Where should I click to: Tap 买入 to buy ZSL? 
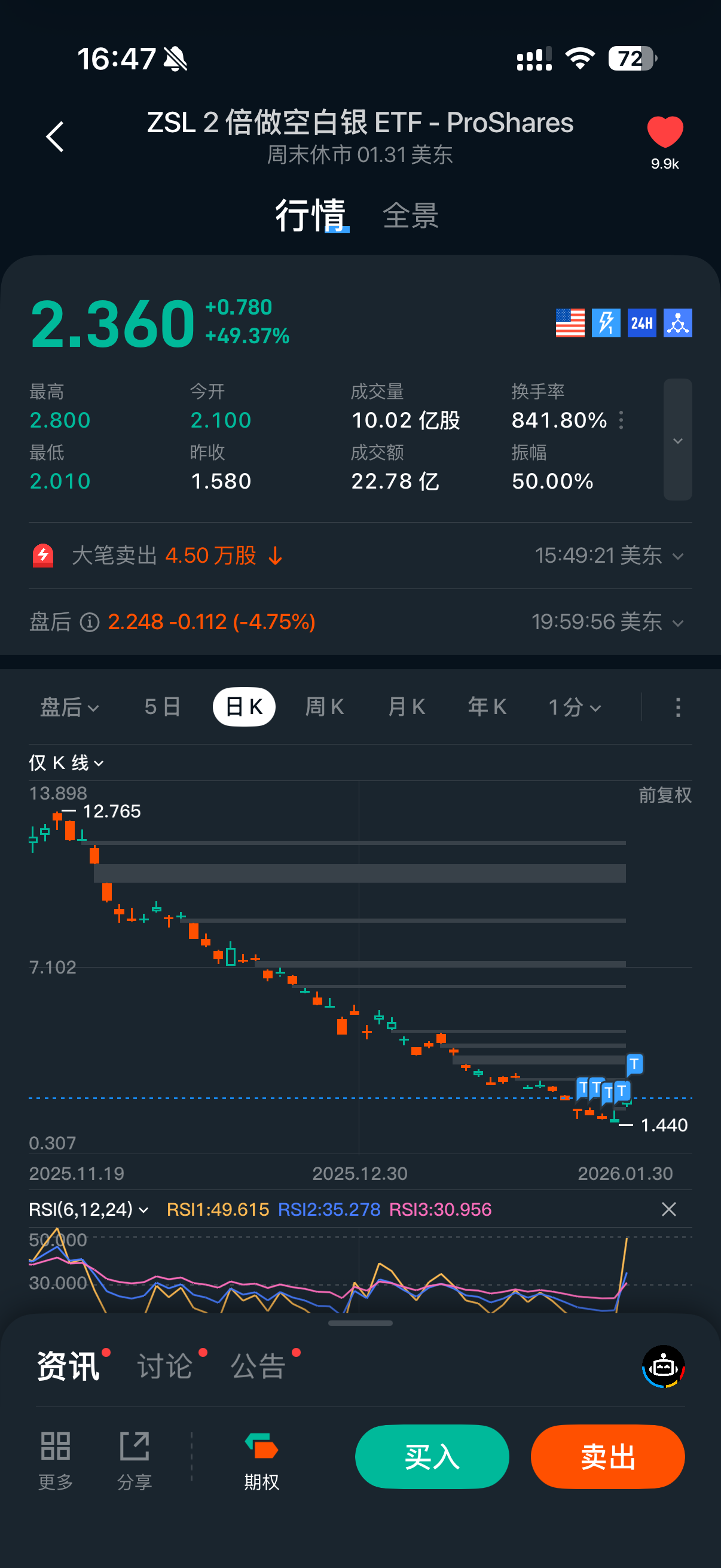(432, 1457)
